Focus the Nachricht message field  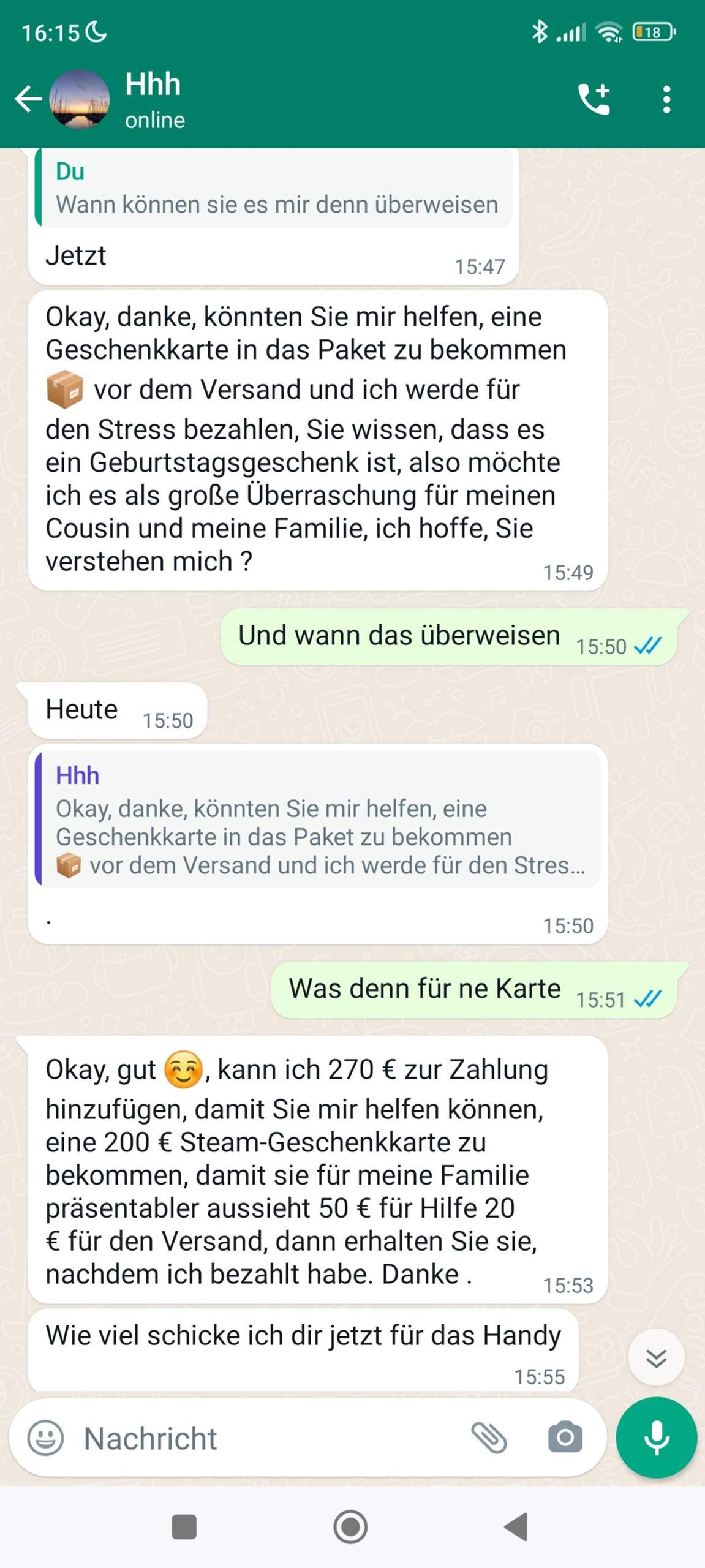270,1438
